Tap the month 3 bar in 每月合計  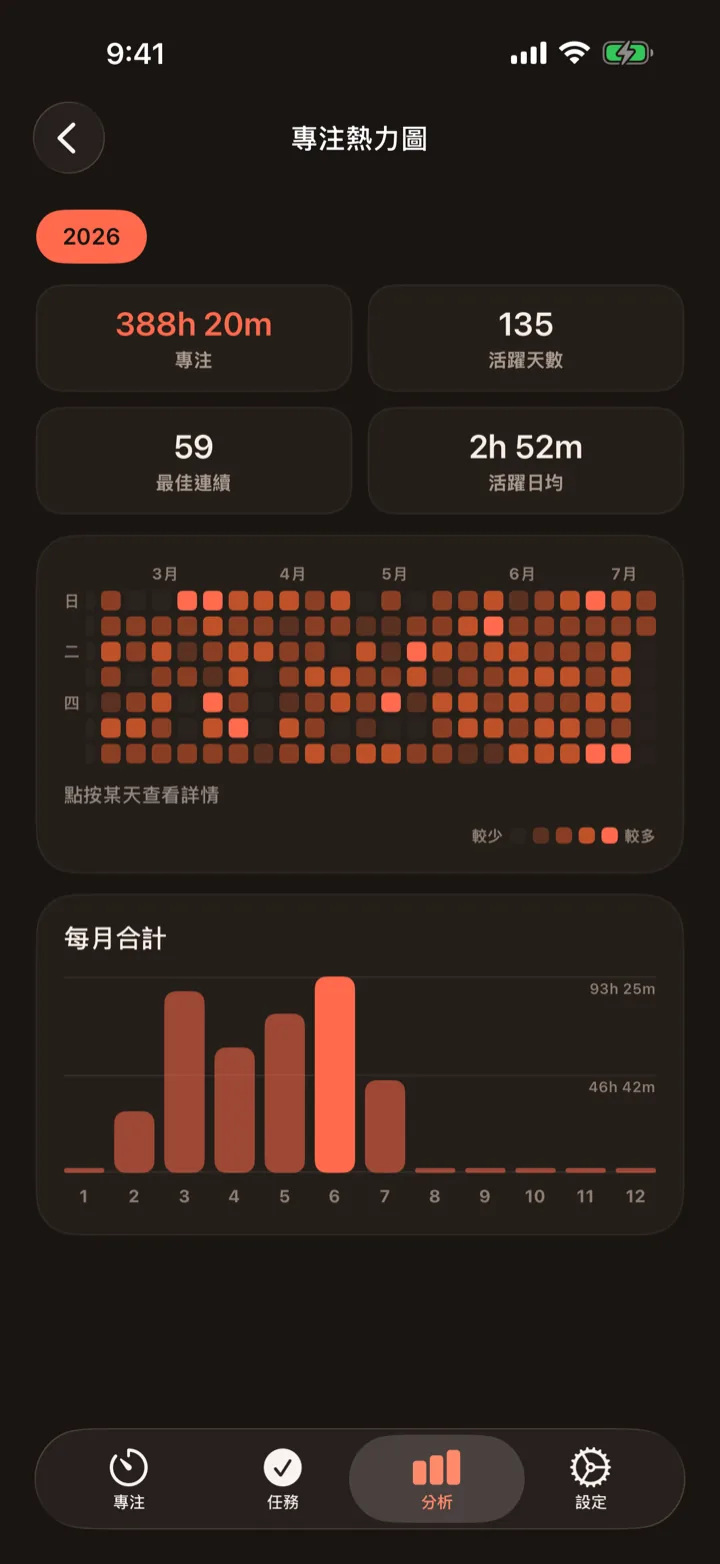pyautogui.click(x=184, y=1082)
